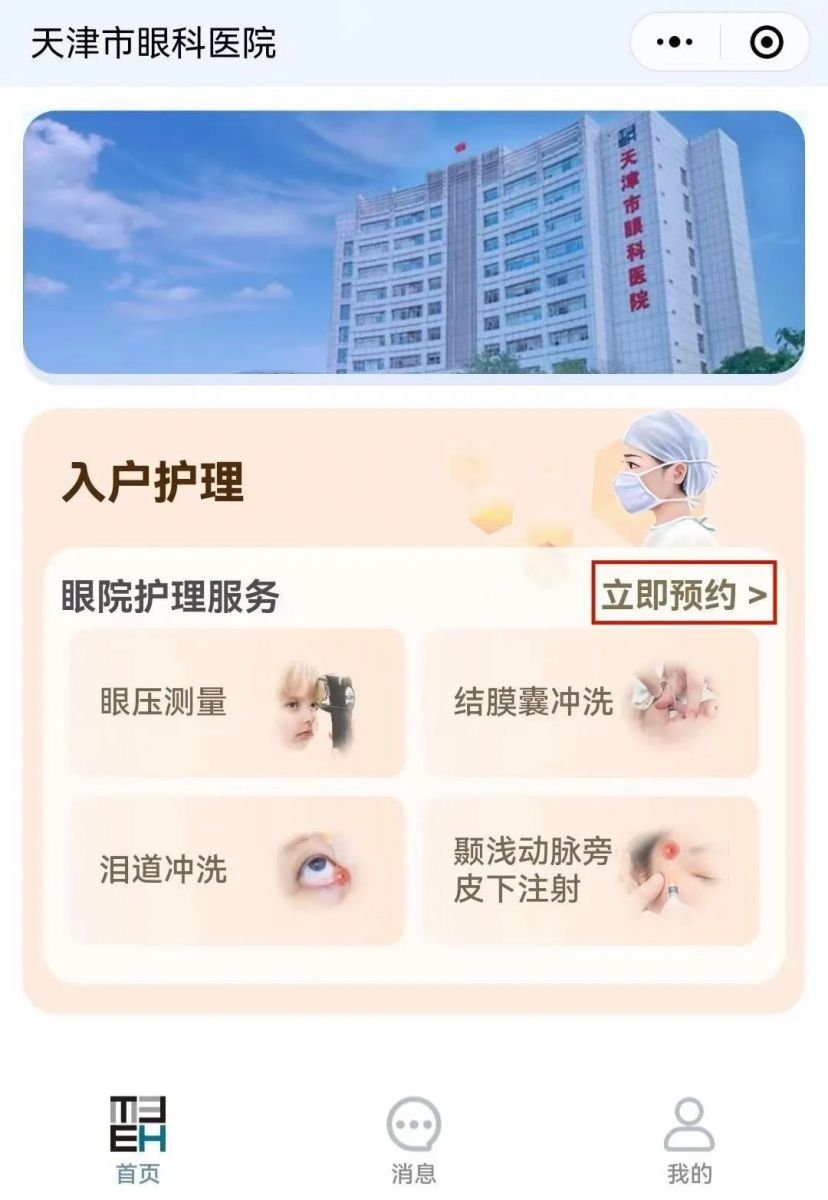
Task: Open the mini program more-options menu
Action: (674, 43)
